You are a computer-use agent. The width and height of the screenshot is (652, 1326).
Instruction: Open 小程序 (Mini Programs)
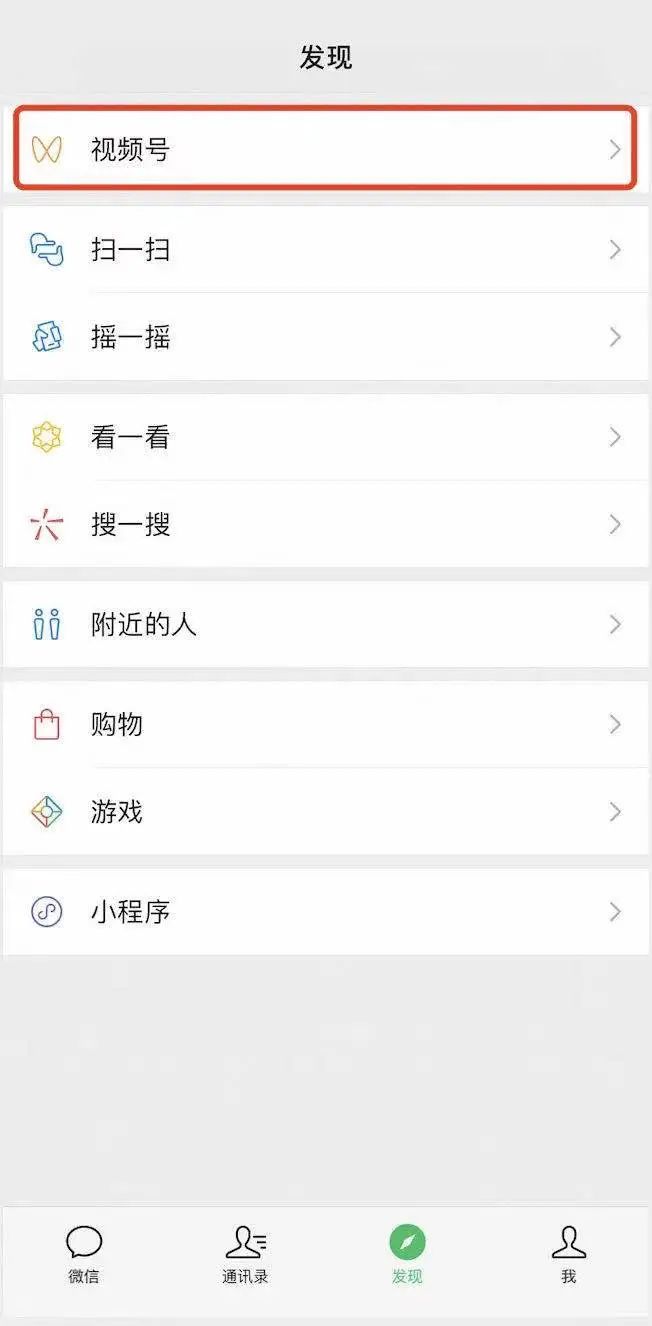tap(325, 912)
